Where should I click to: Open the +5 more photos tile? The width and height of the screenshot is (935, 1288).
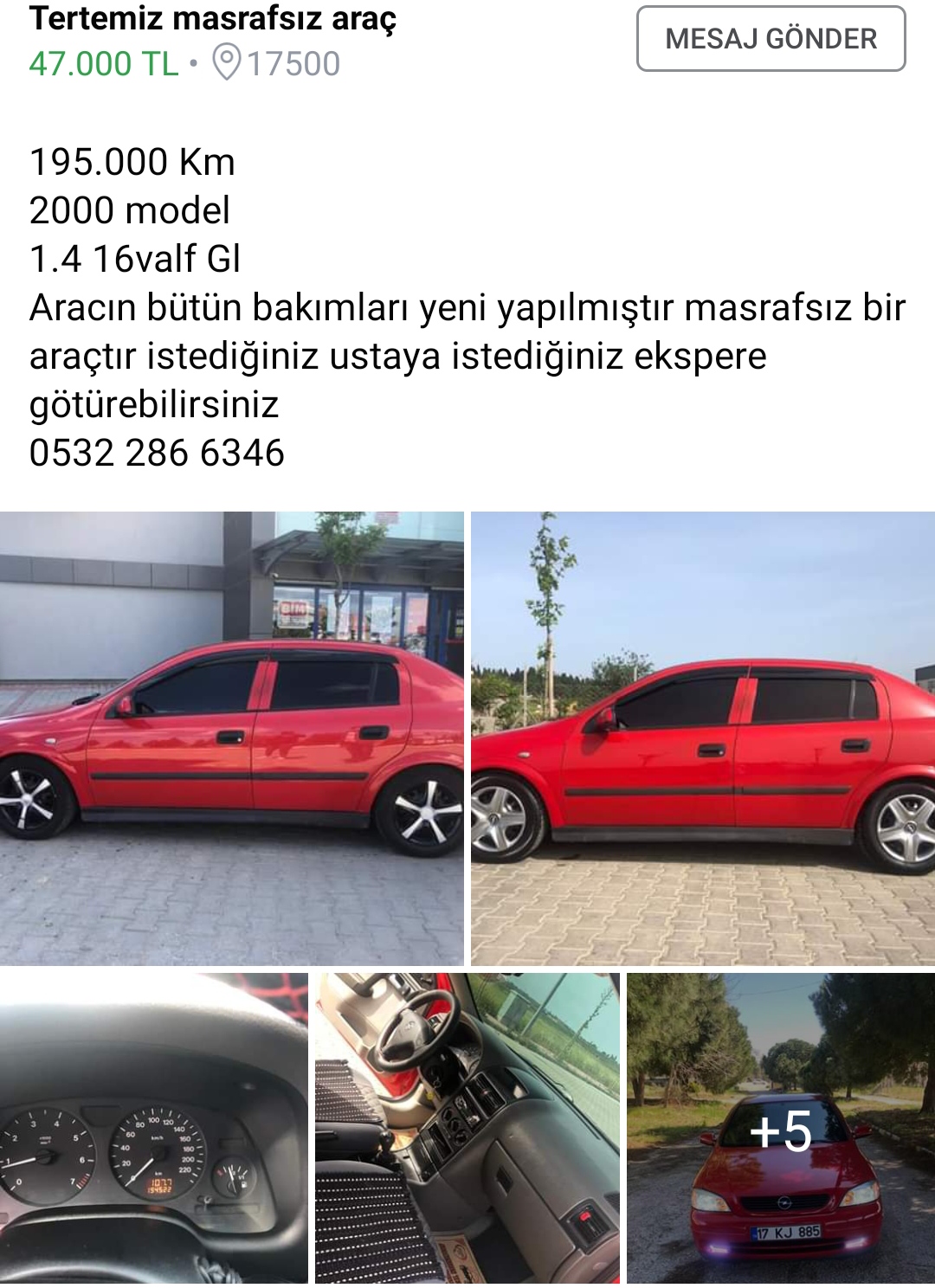(x=780, y=1127)
